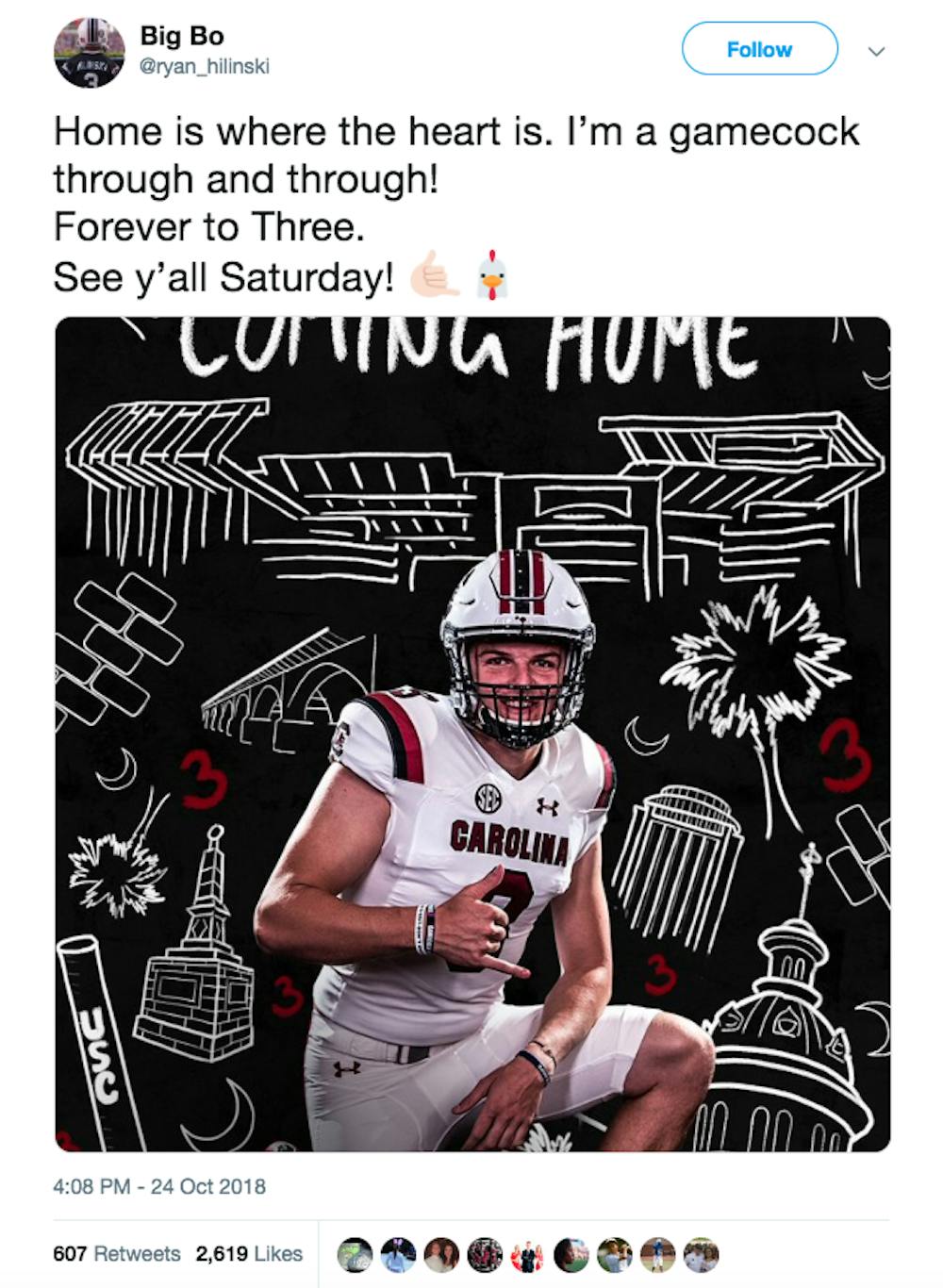Open Big Bo's profile picture
The width and height of the screenshot is (943, 1288).
point(89,52)
